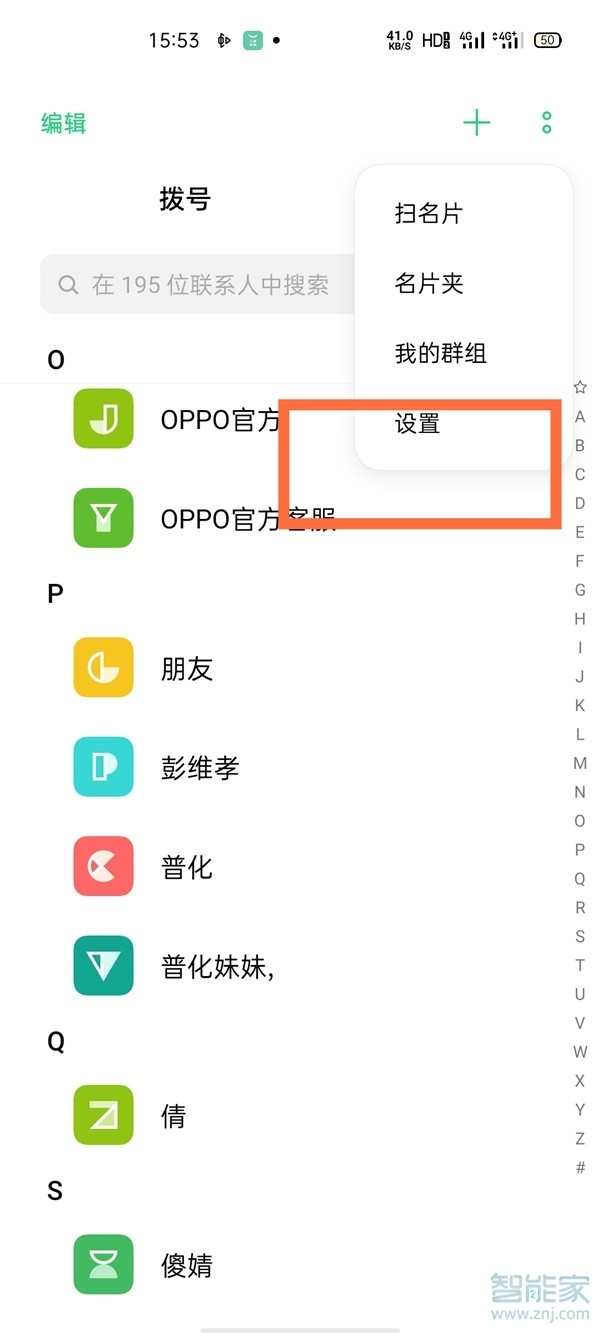The width and height of the screenshot is (600, 1333).
Task: Open 名片夹 card holder
Action: (x=428, y=283)
